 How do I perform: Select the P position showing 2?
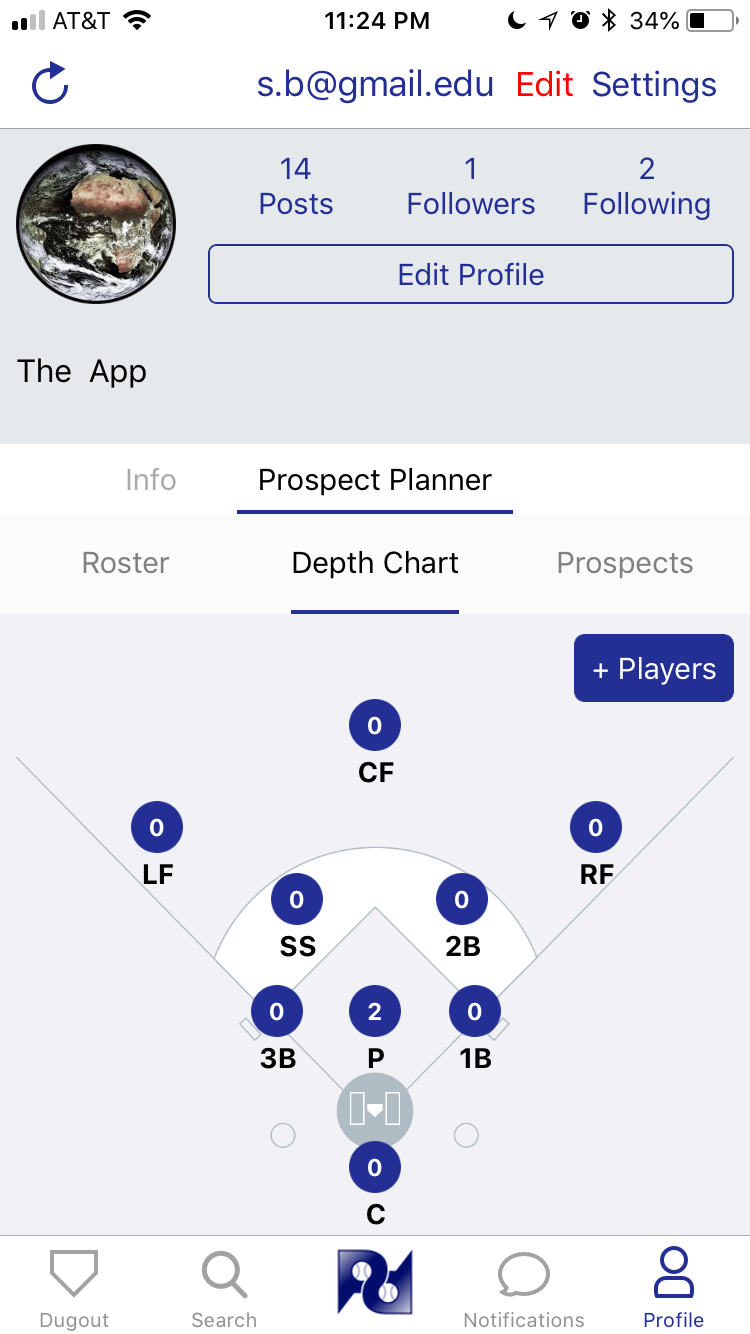(x=375, y=1012)
